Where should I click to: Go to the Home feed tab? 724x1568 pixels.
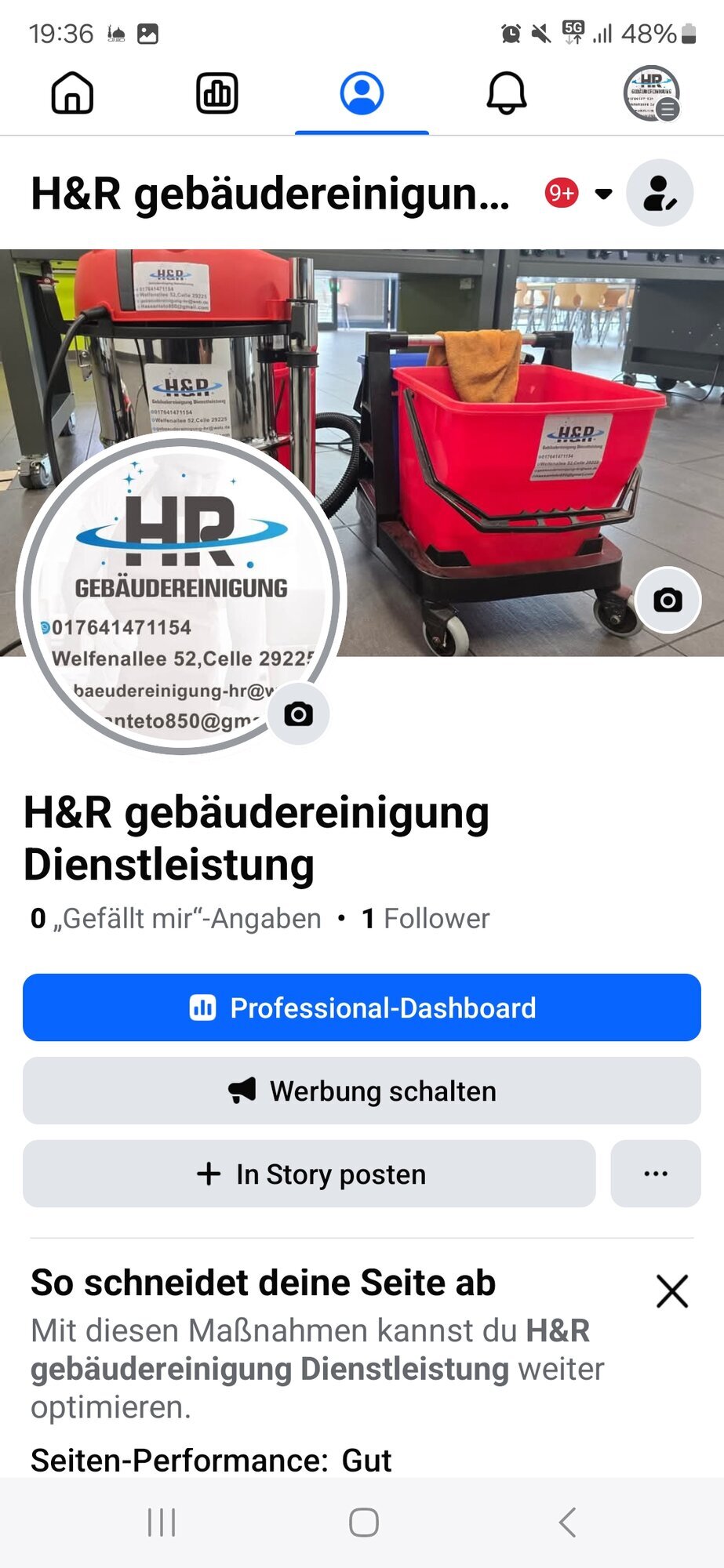click(x=72, y=93)
